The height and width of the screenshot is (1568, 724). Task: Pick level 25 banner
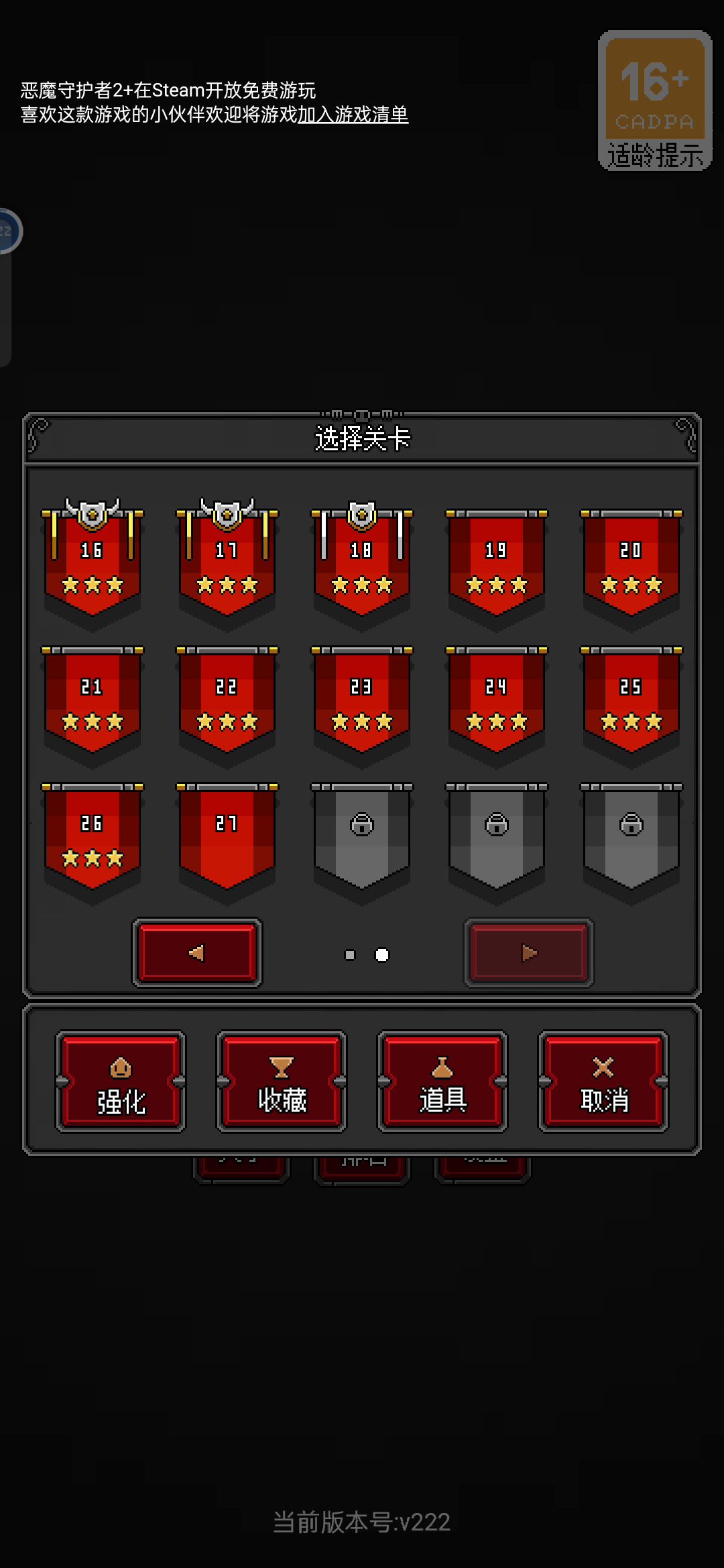pos(631,700)
